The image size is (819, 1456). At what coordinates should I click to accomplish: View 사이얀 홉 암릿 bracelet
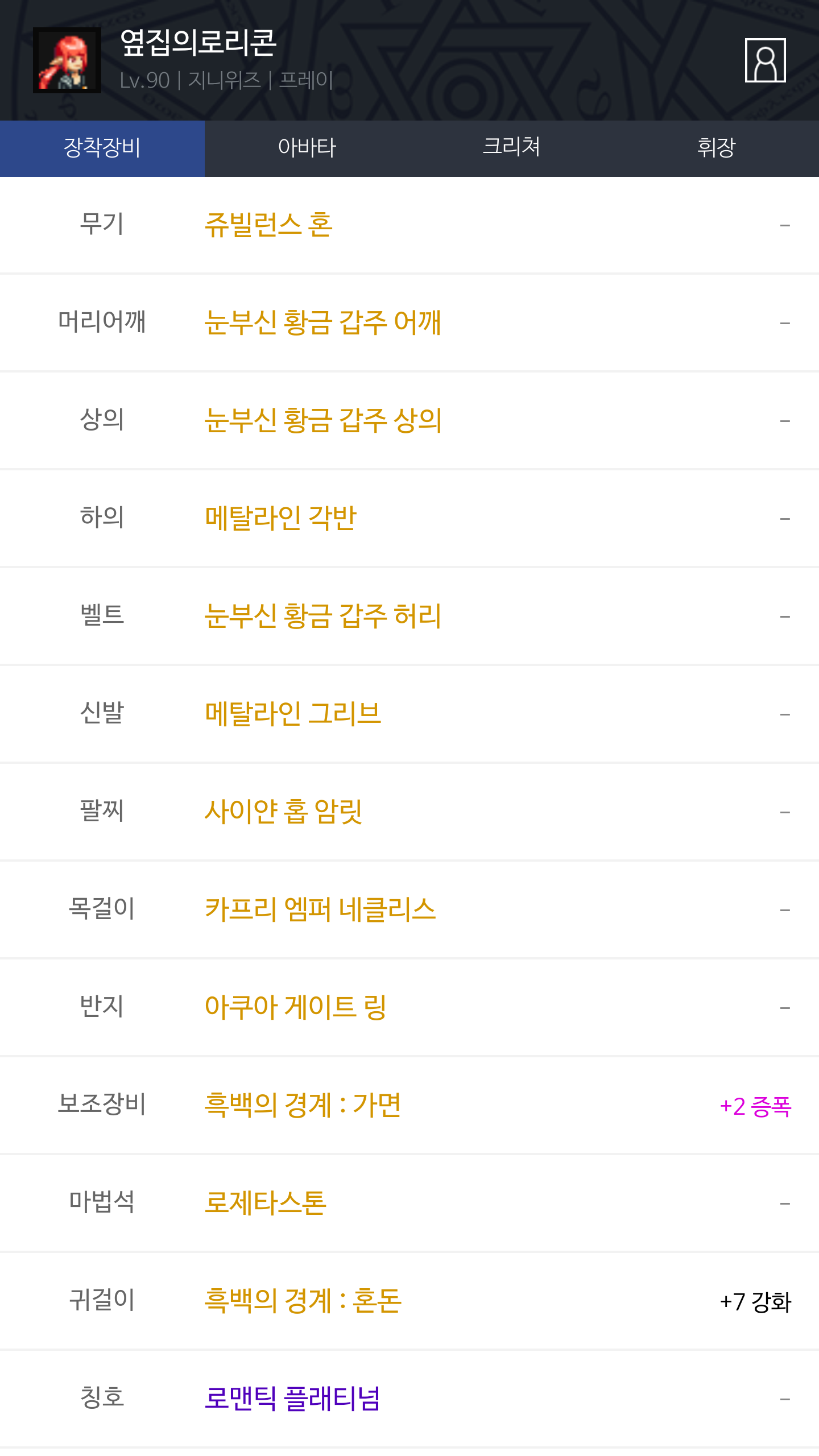[x=283, y=812]
